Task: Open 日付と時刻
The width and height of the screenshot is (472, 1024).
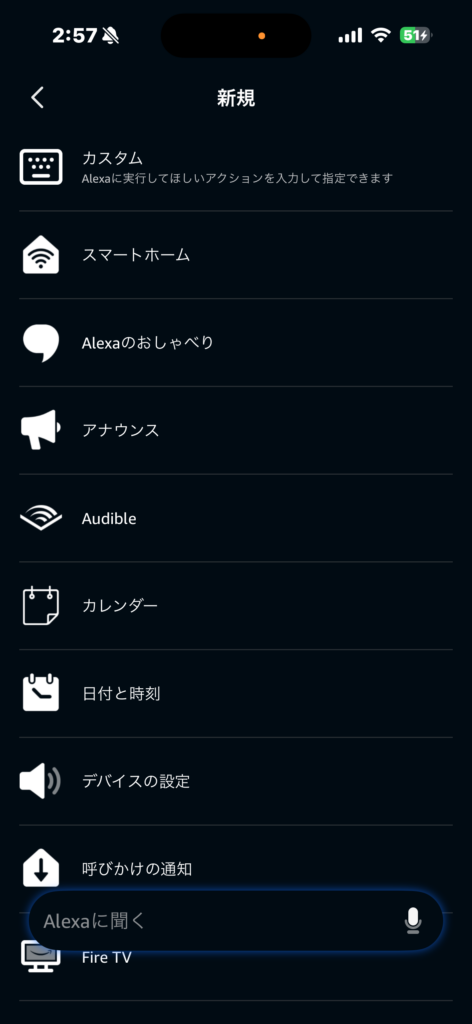Action: click(x=236, y=694)
